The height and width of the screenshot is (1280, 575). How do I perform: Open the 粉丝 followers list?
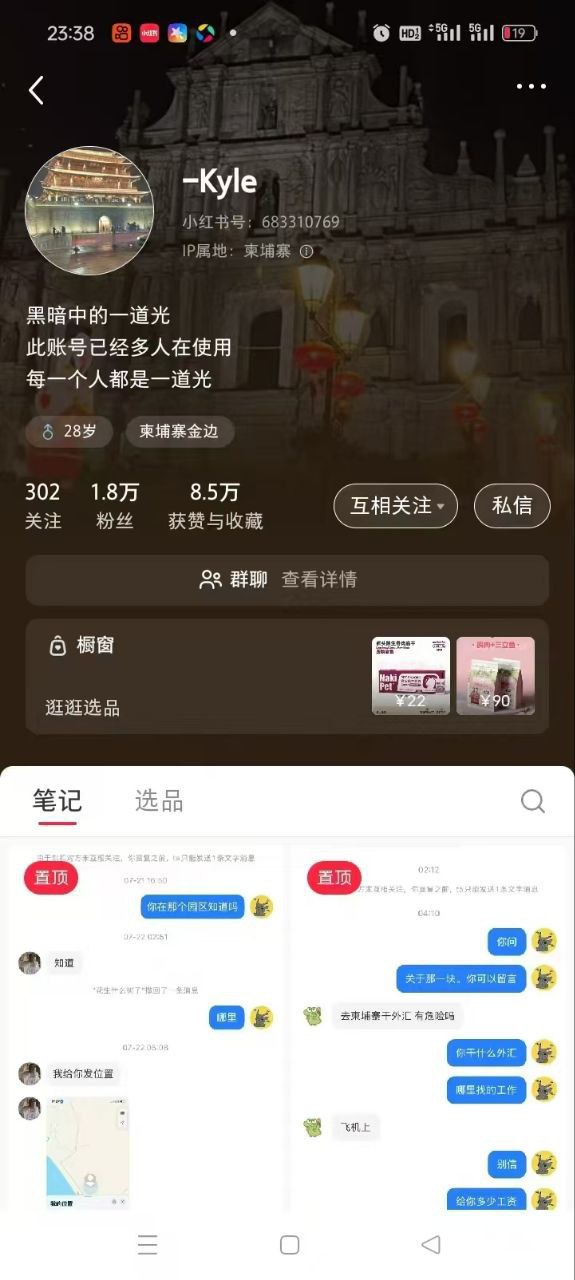[x=115, y=506]
